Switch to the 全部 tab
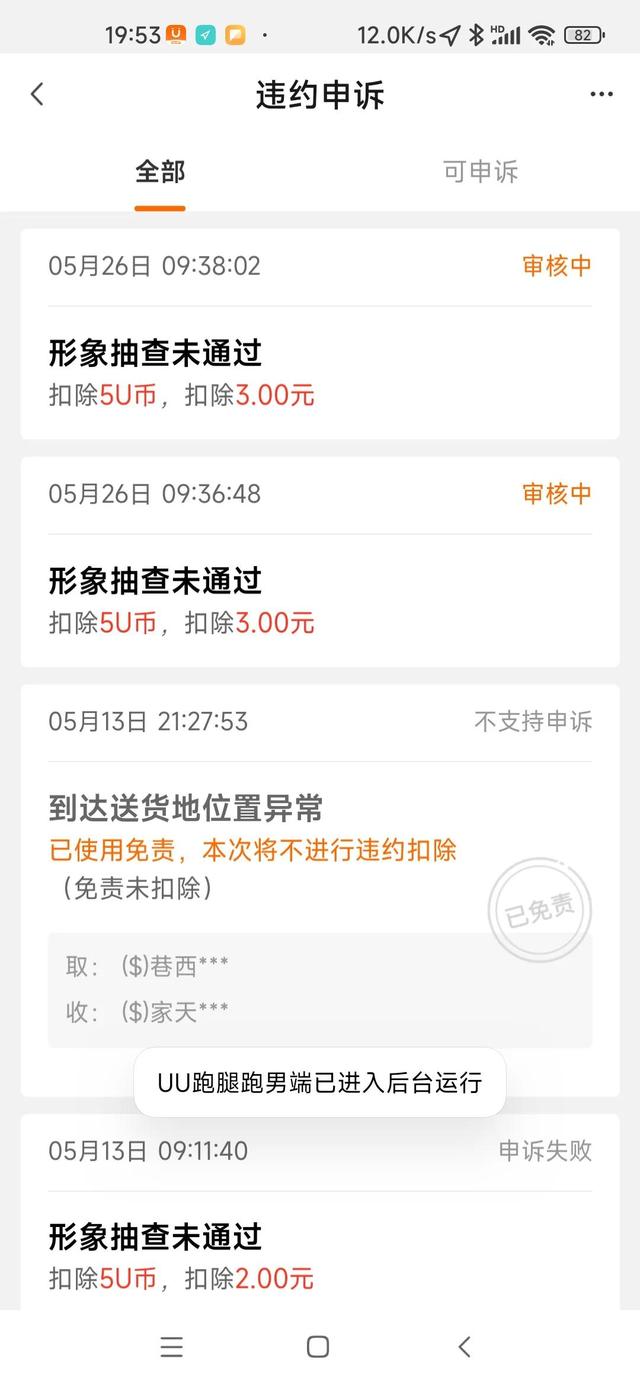640x1387 pixels. coord(160,172)
